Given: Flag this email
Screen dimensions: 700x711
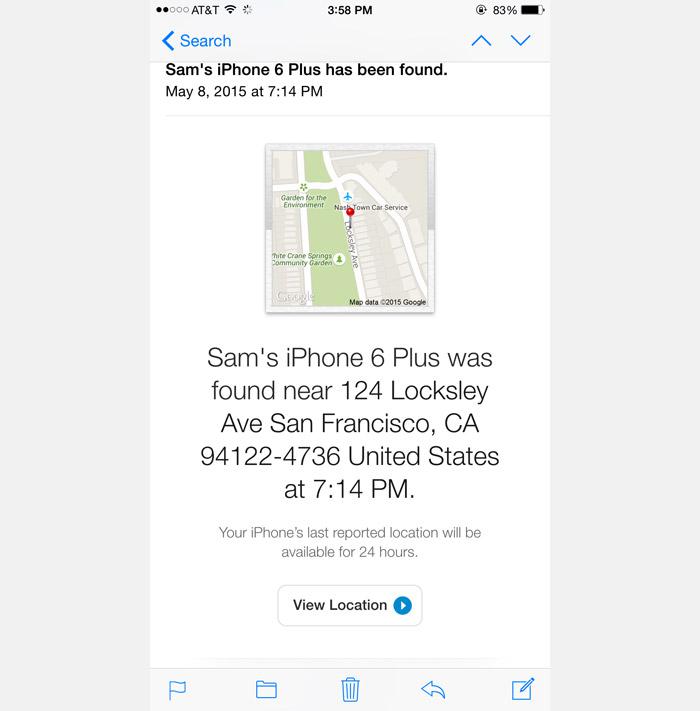Looking at the screenshot, I should click(178, 689).
